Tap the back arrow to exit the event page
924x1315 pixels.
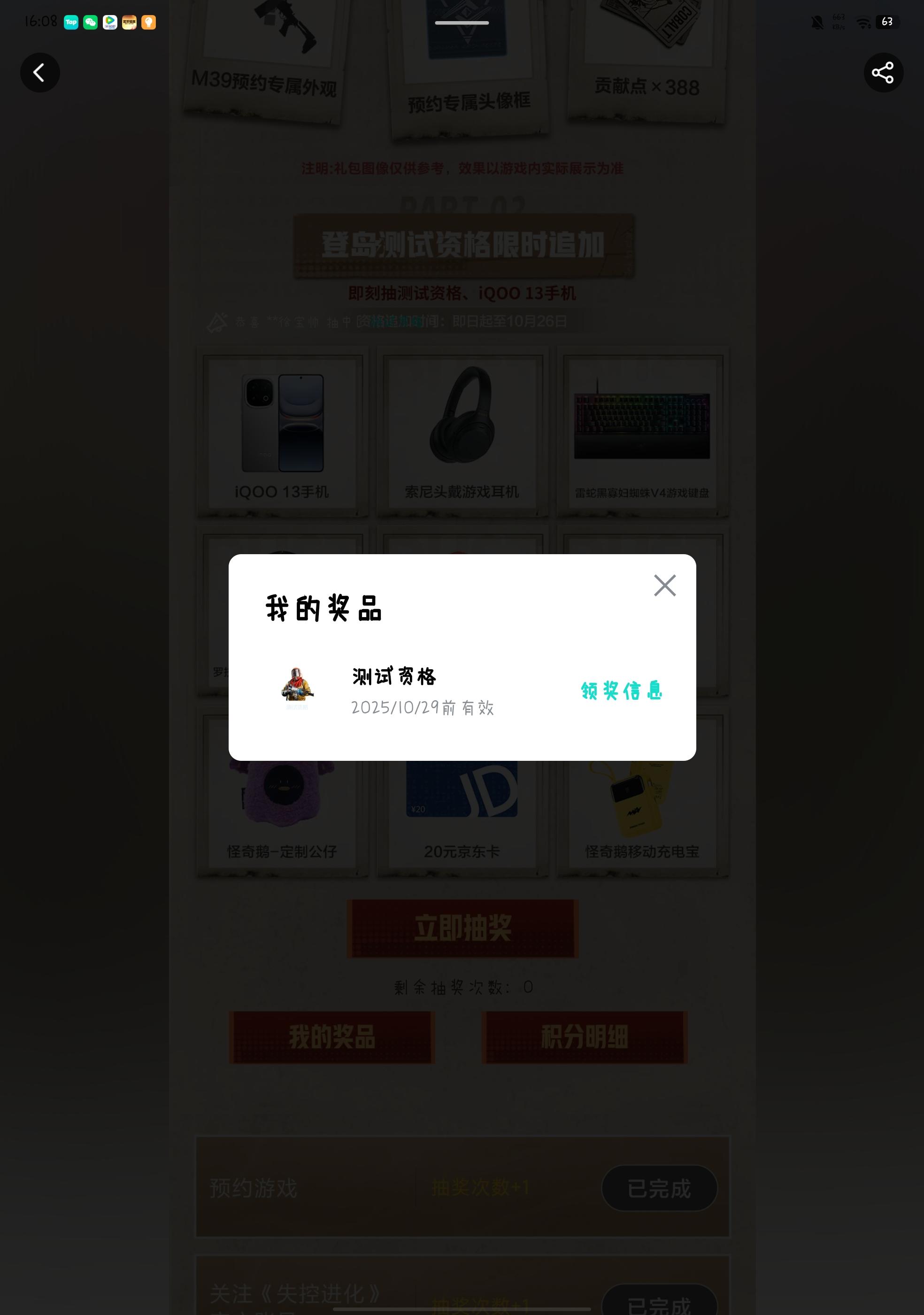[x=40, y=73]
